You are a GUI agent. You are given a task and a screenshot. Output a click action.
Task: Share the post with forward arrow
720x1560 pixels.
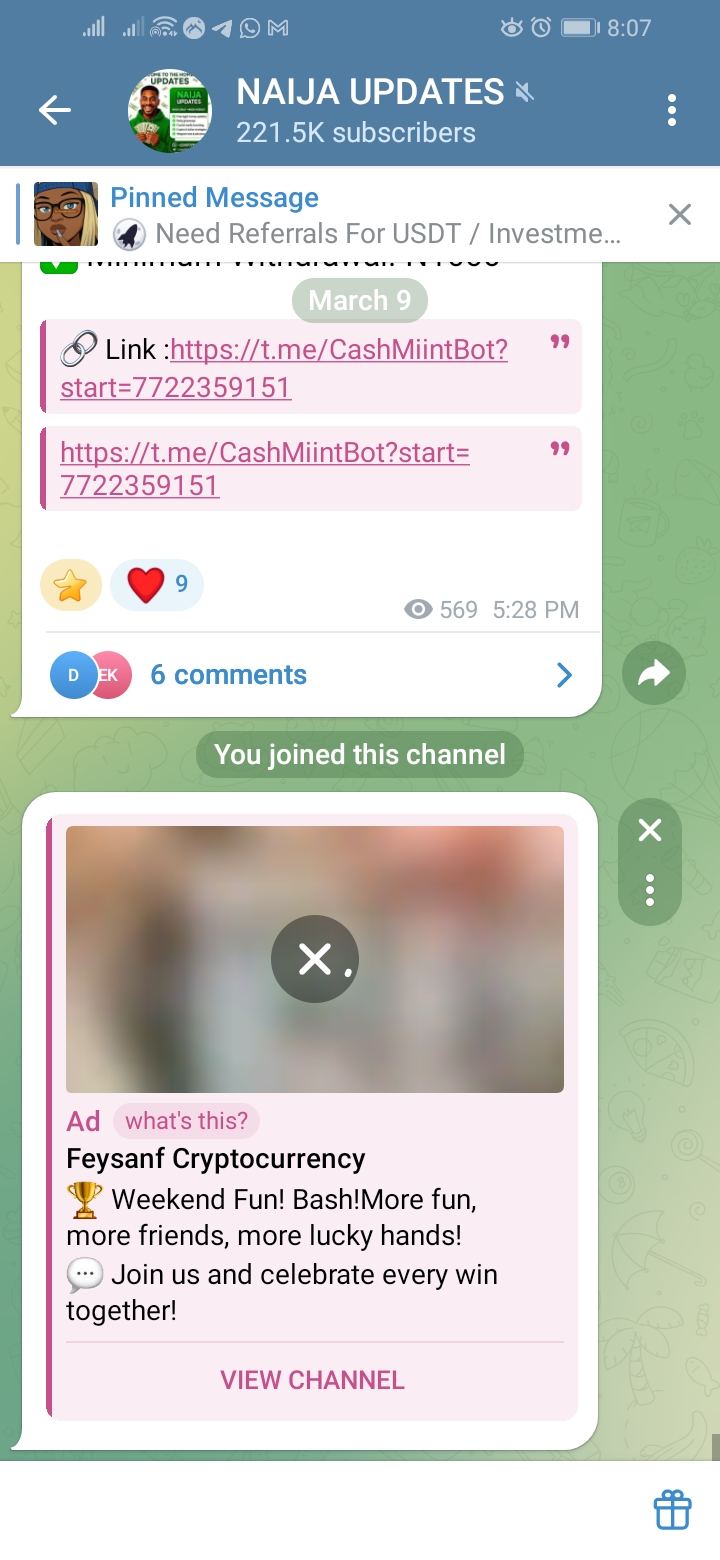[653, 675]
